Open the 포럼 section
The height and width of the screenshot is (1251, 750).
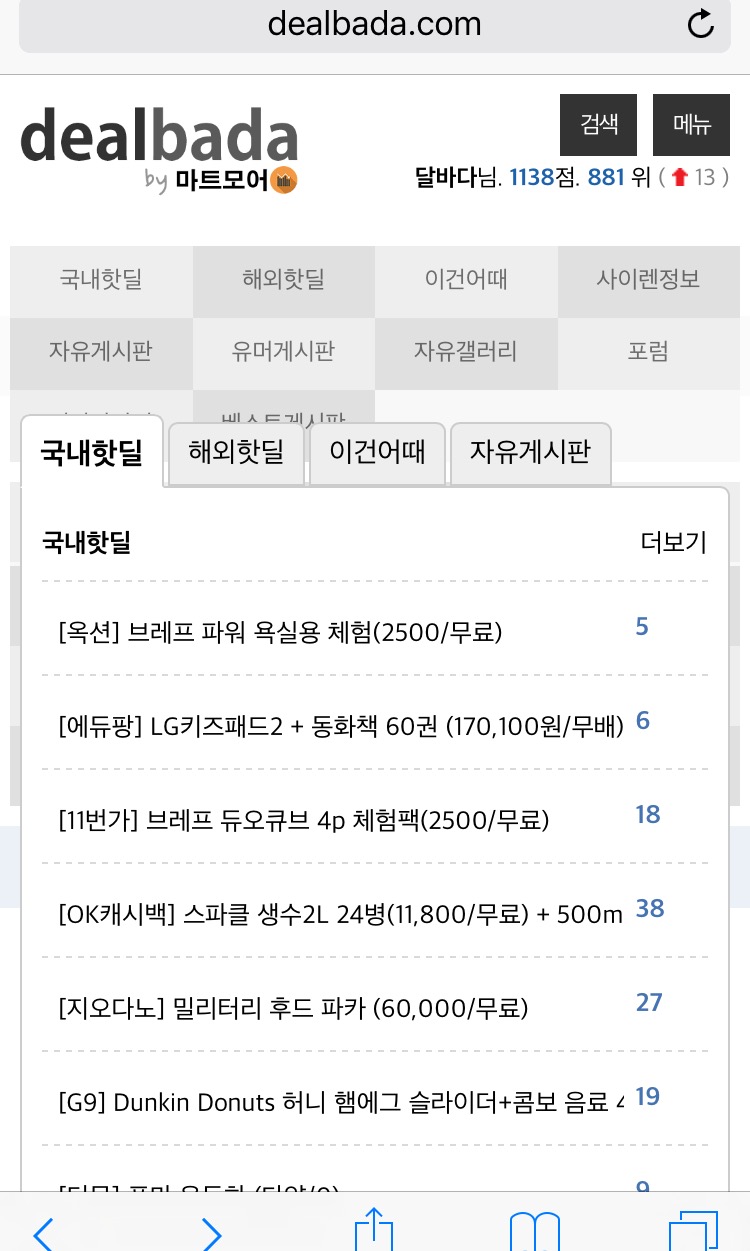(x=648, y=352)
